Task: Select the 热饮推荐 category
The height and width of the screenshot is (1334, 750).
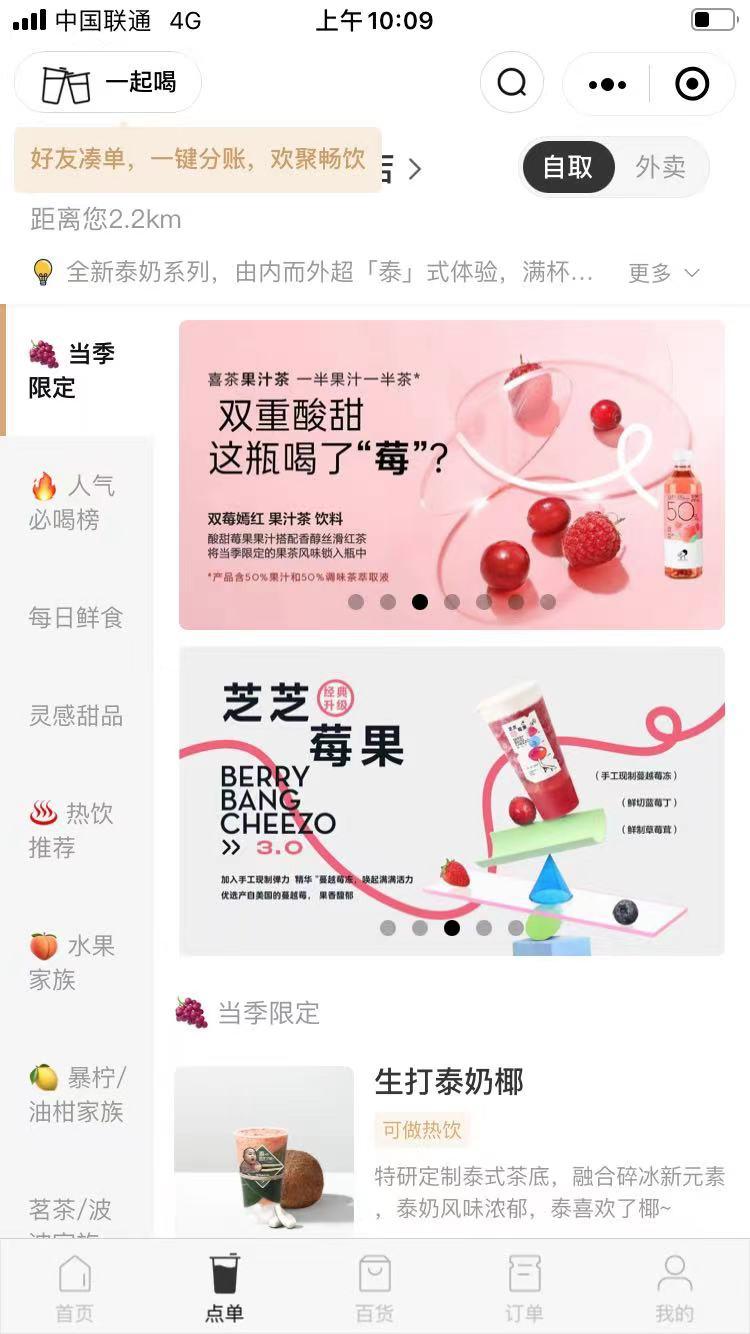Action: (x=76, y=830)
